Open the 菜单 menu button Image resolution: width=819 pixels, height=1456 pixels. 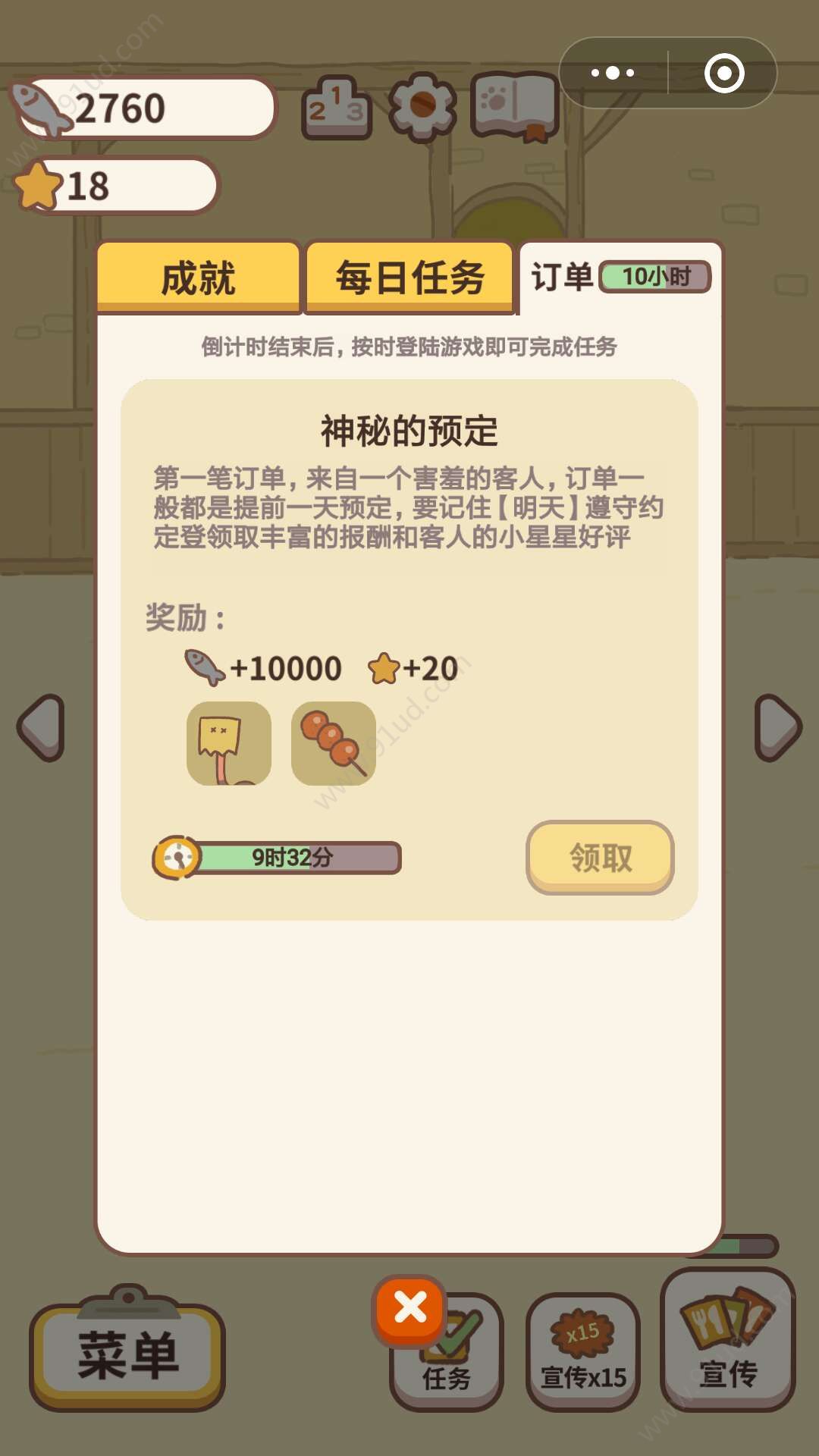tap(127, 1355)
